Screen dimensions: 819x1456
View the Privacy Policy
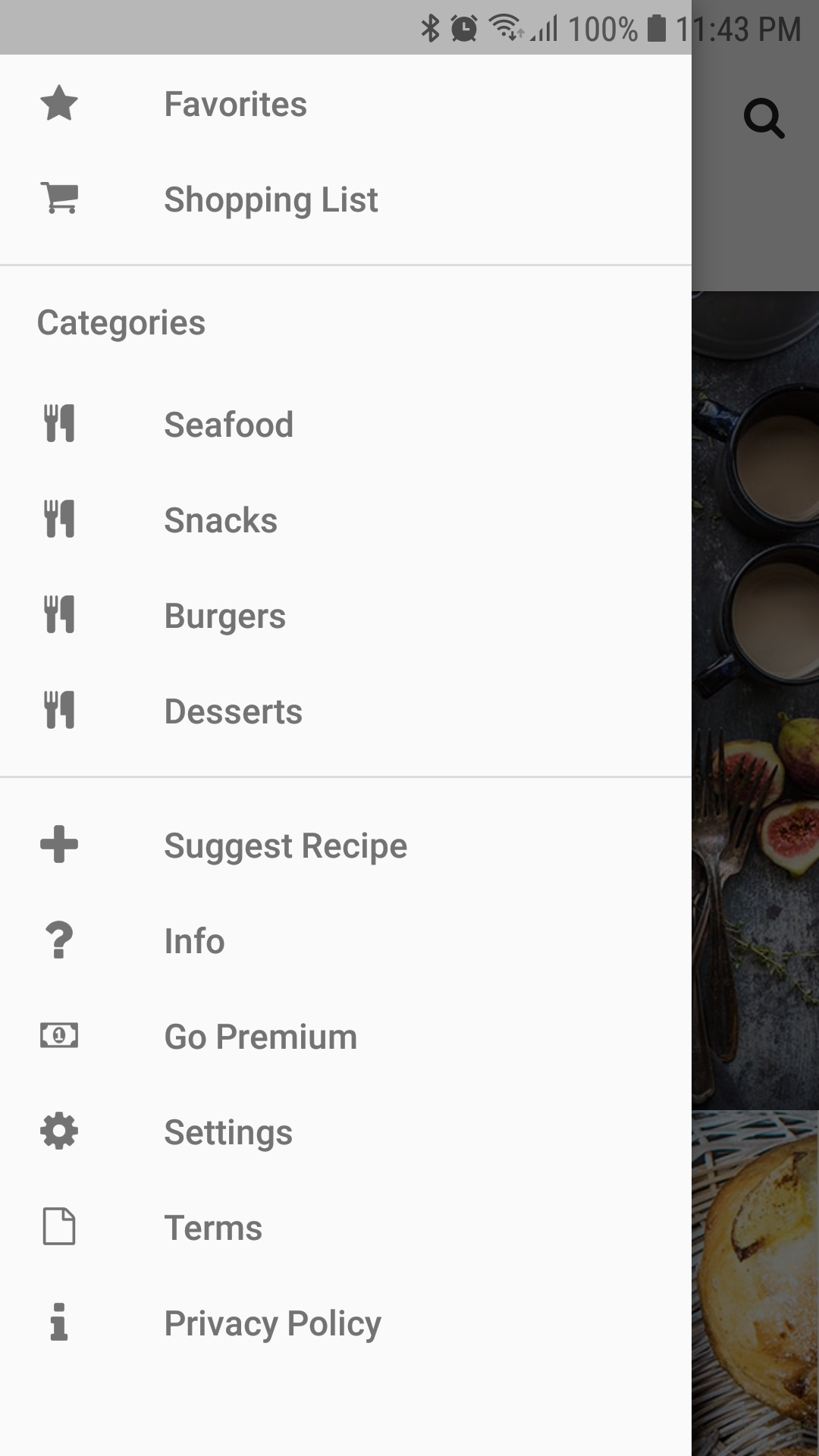(272, 1323)
